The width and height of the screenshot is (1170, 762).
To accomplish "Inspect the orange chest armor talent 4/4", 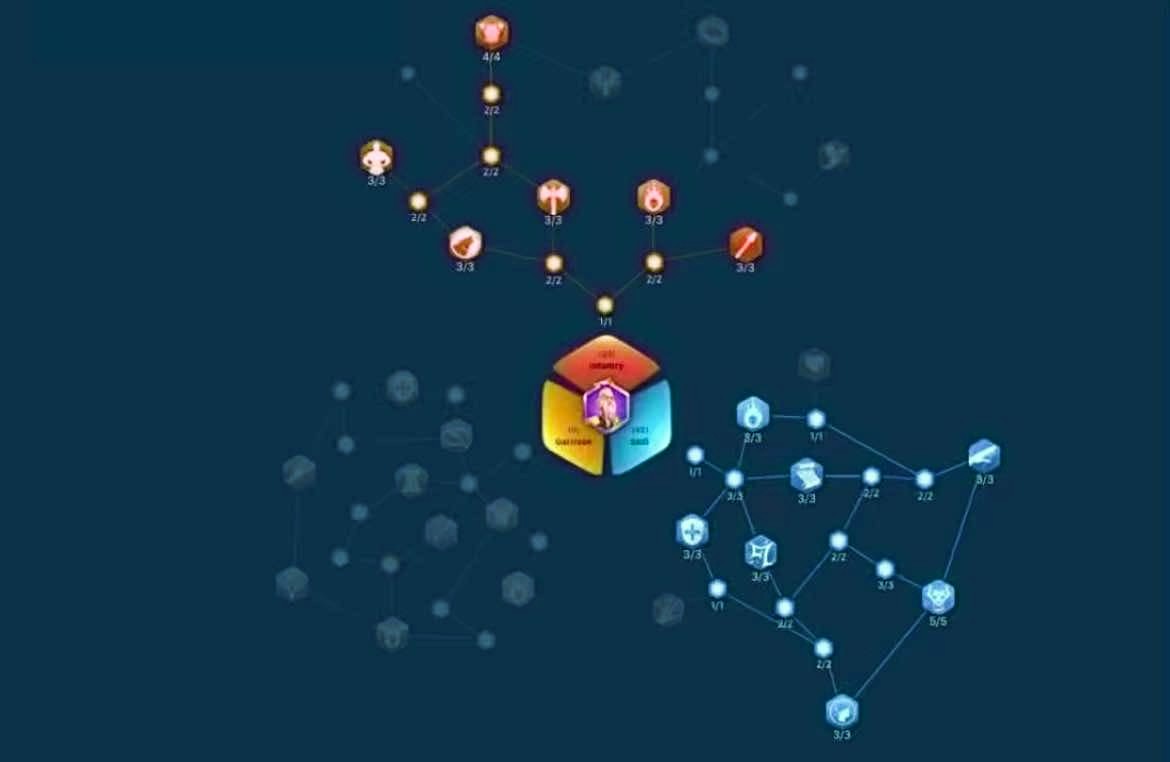I will click(x=492, y=33).
